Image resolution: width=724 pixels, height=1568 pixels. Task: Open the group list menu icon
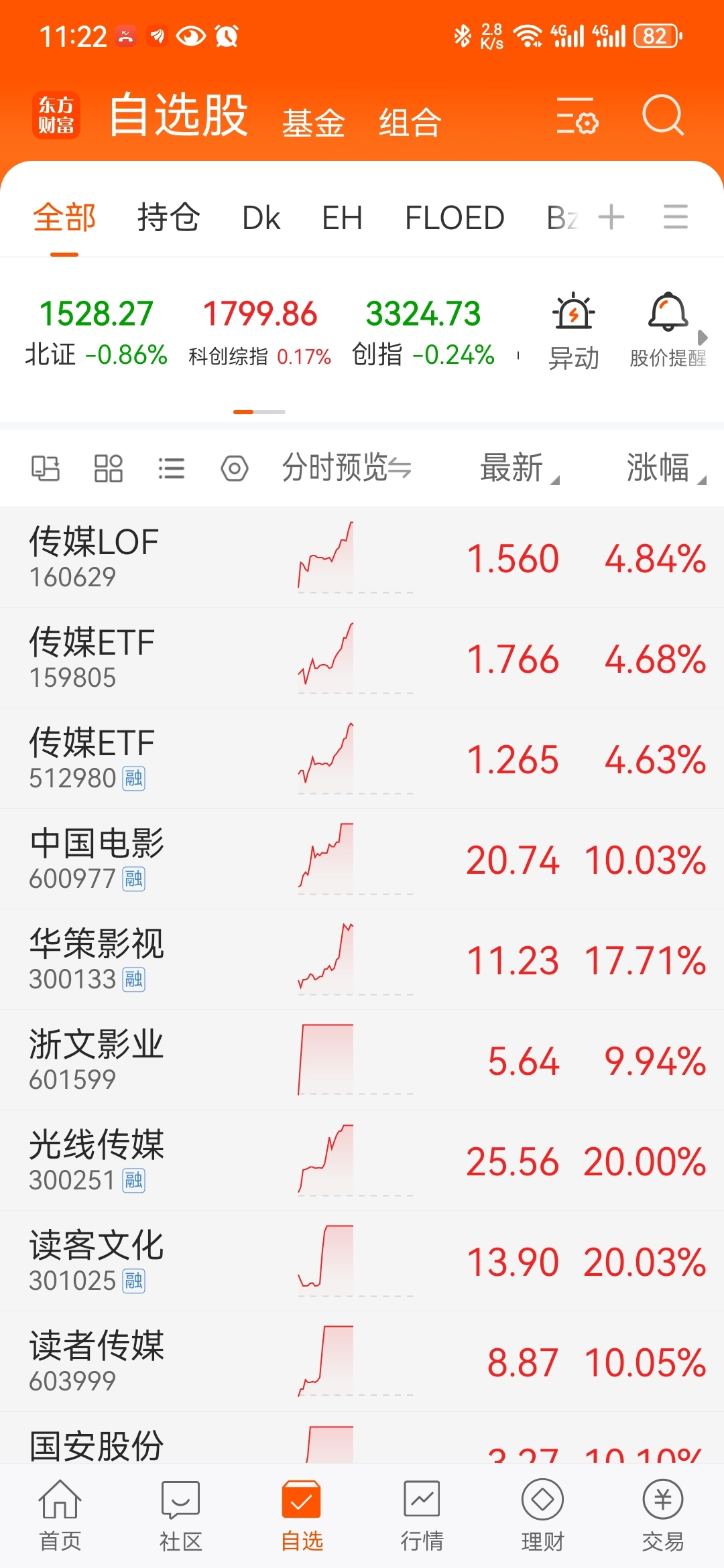point(675,217)
